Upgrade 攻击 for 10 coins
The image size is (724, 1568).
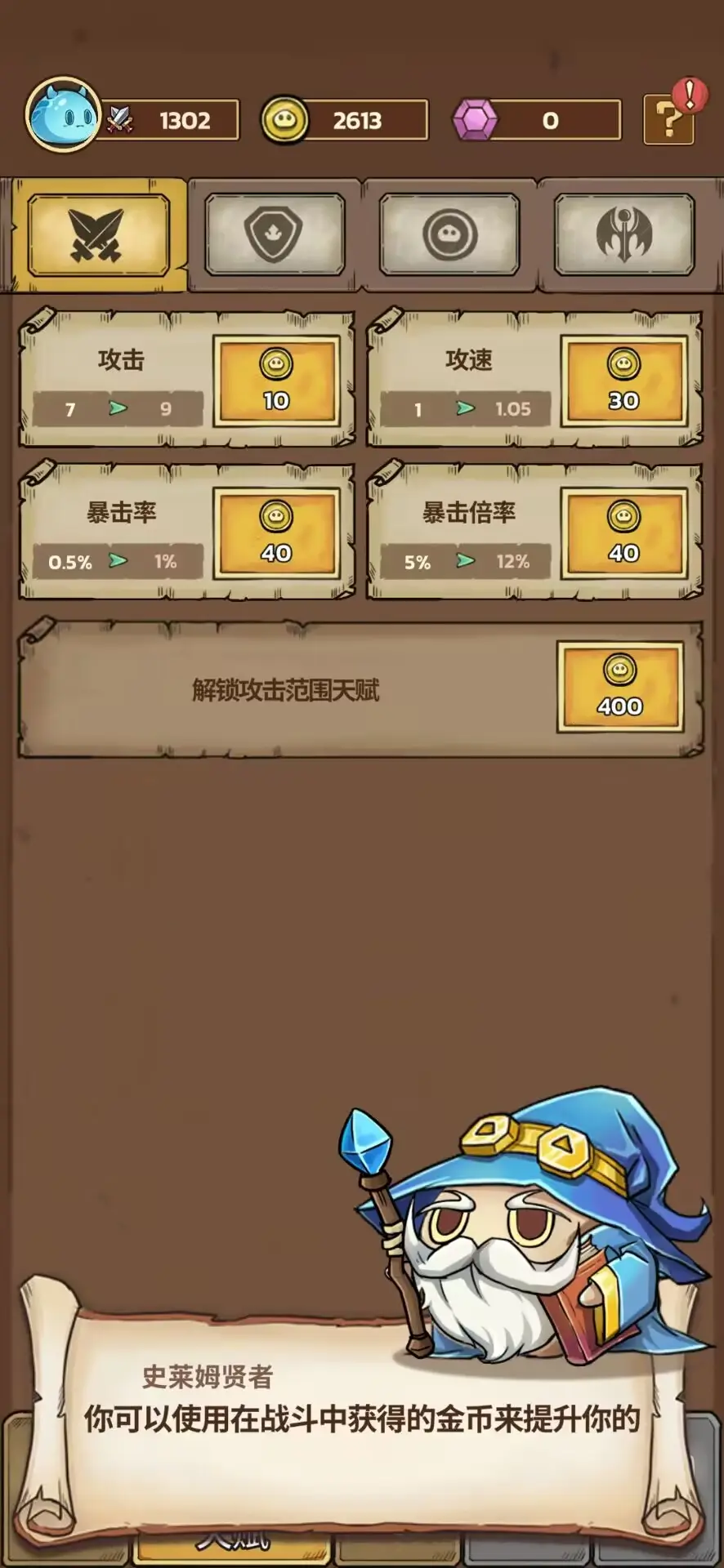pyautogui.click(x=276, y=381)
